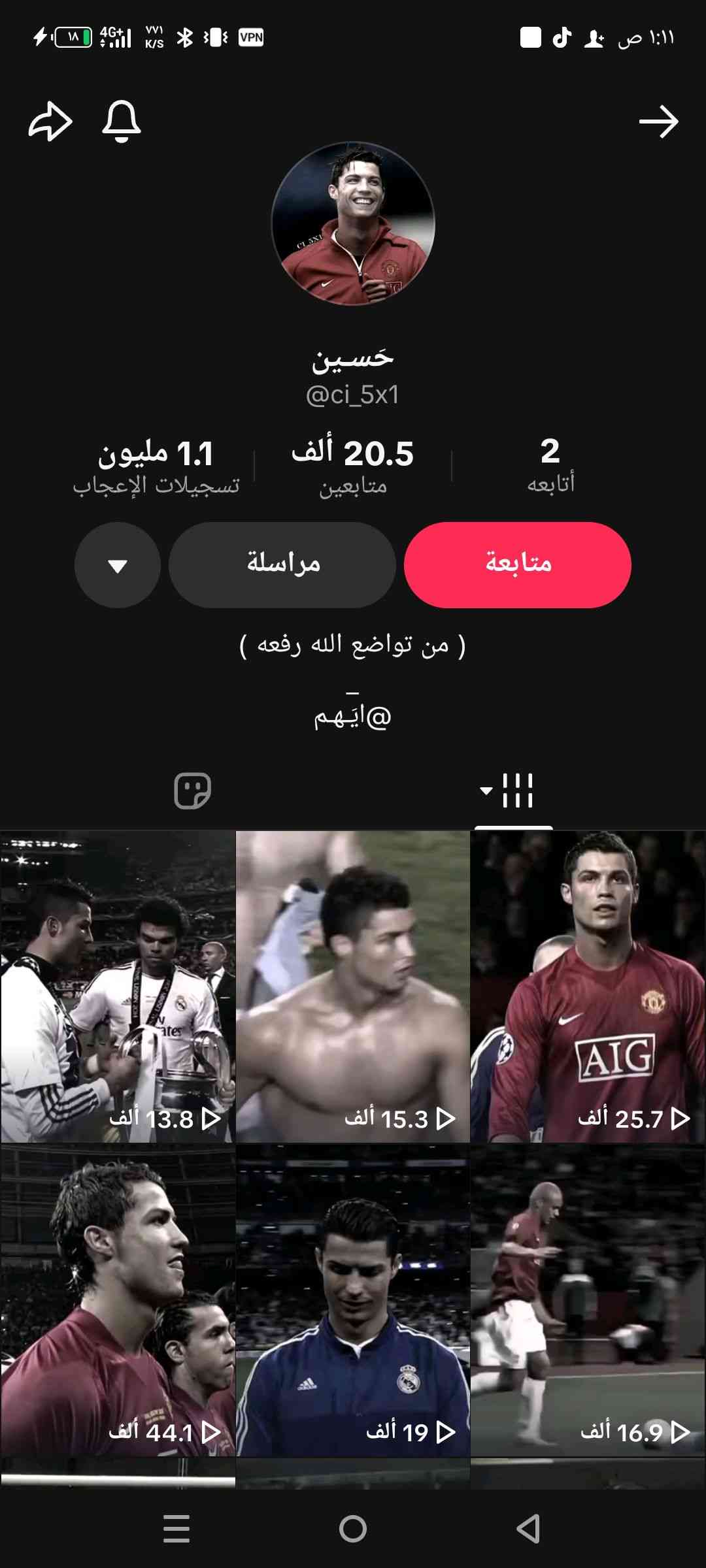
Task: Play the video with 25.7 ألف views
Action: (x=588, y=987)
